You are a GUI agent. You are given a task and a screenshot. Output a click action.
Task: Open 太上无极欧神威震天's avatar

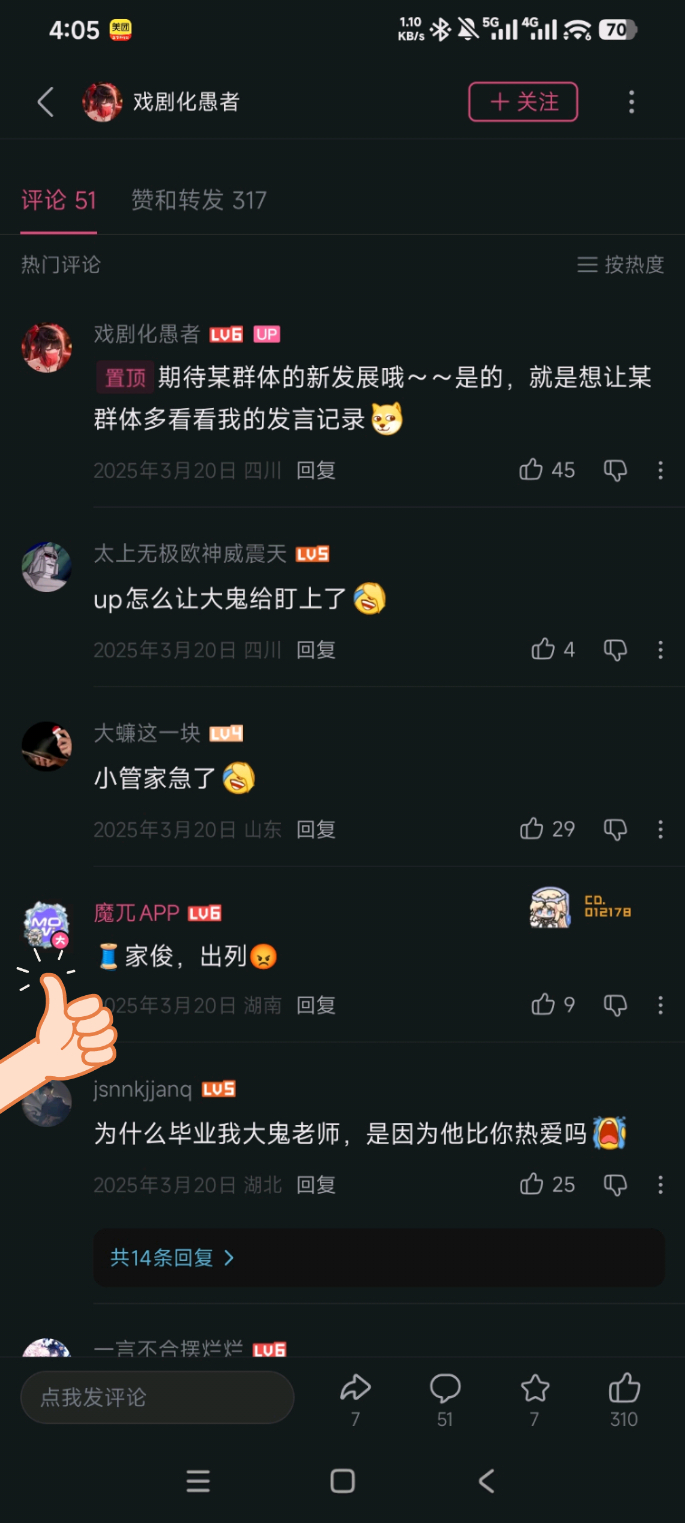click(46, 568)
